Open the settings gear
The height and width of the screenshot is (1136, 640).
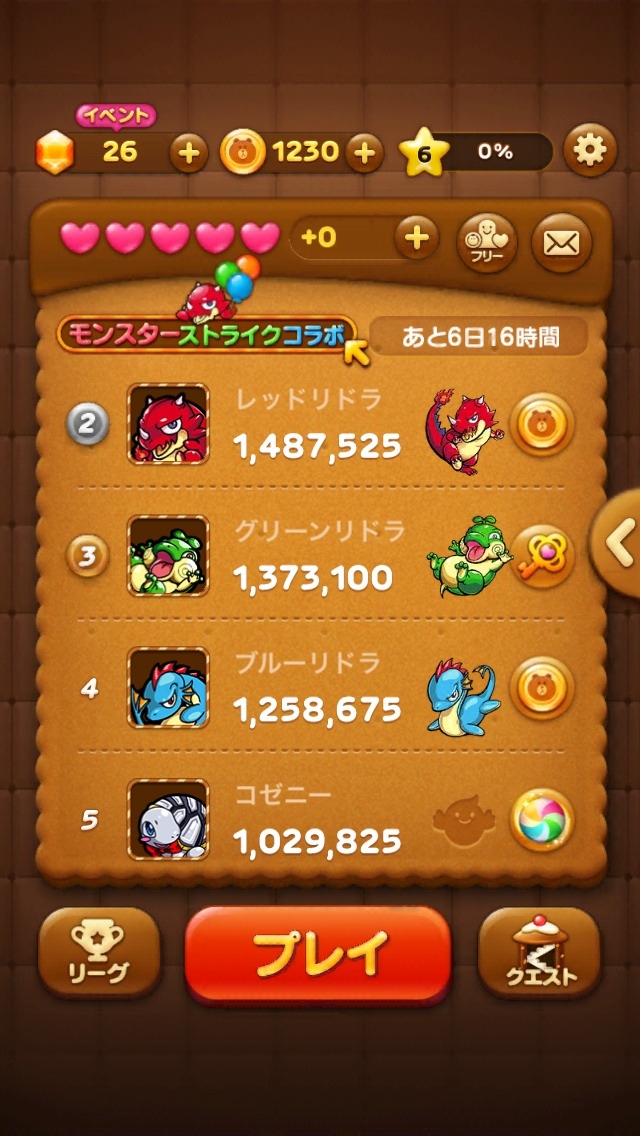pyautogui.click(x=590, y=151)
